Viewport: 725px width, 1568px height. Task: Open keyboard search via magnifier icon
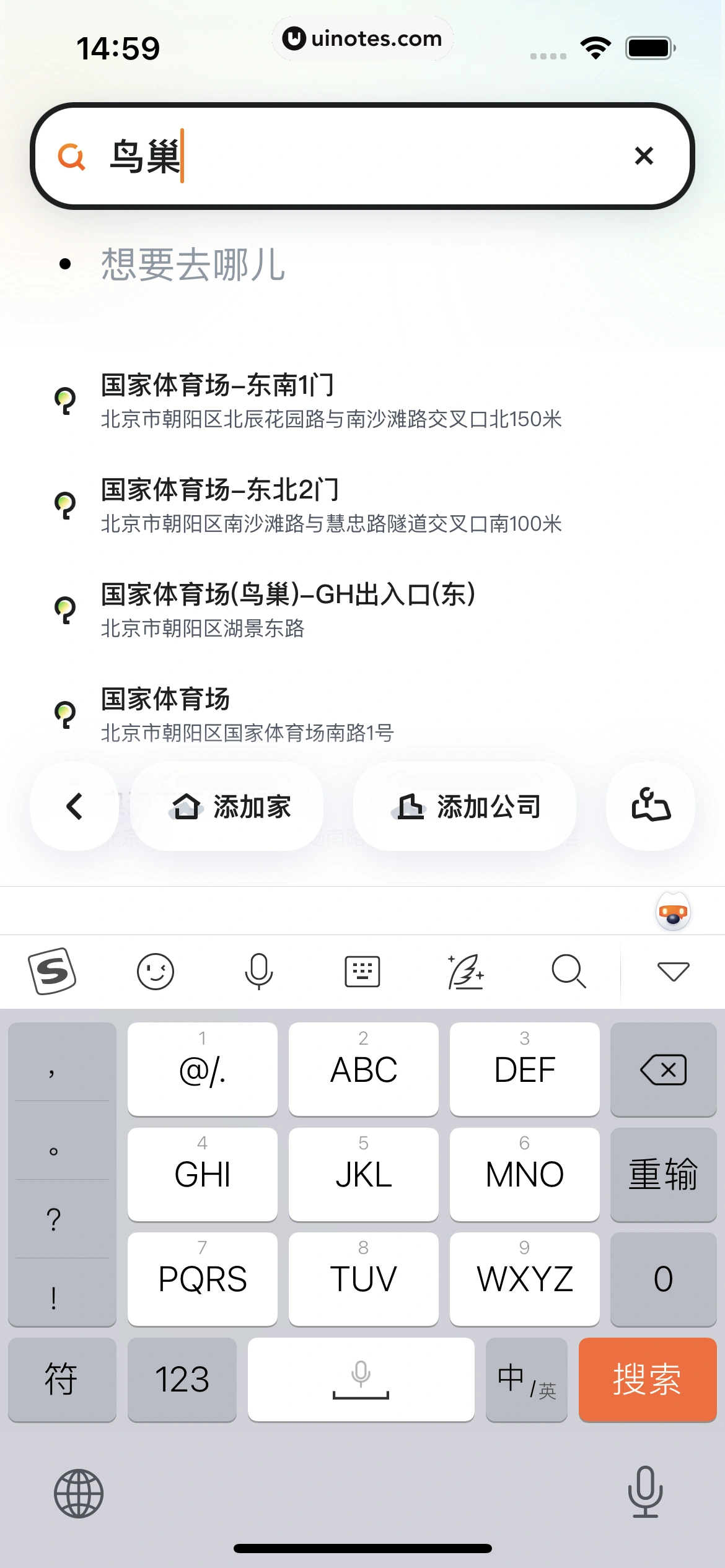pyautogui.click(x=569, y=970)
